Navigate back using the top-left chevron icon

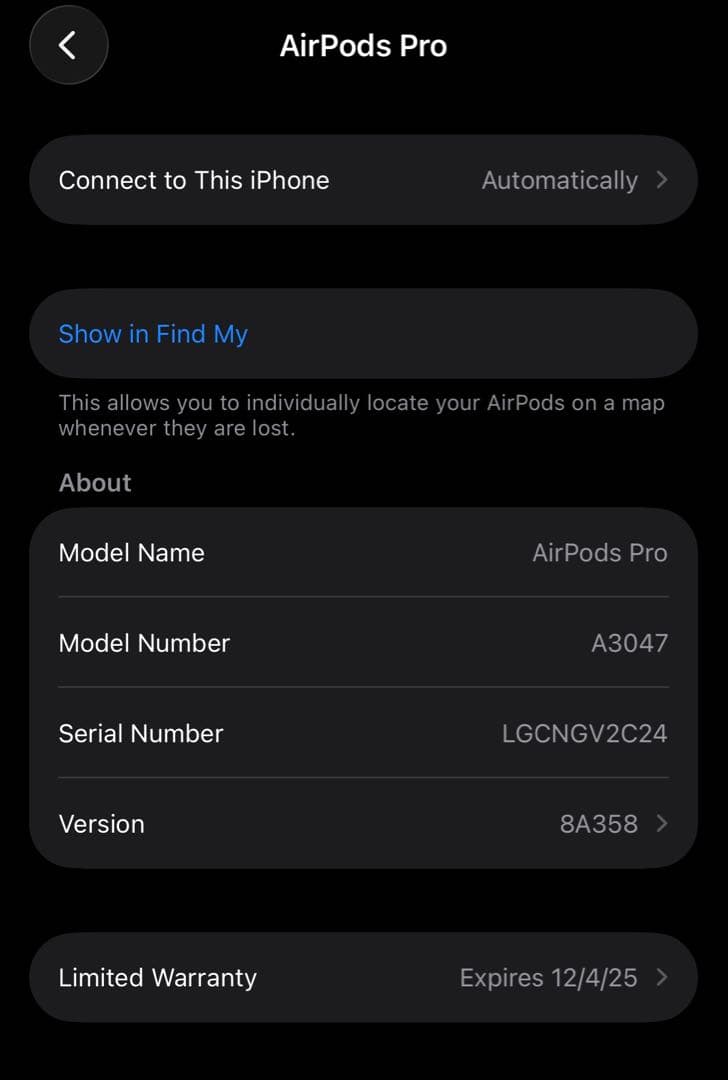click(x=68, y=45)
